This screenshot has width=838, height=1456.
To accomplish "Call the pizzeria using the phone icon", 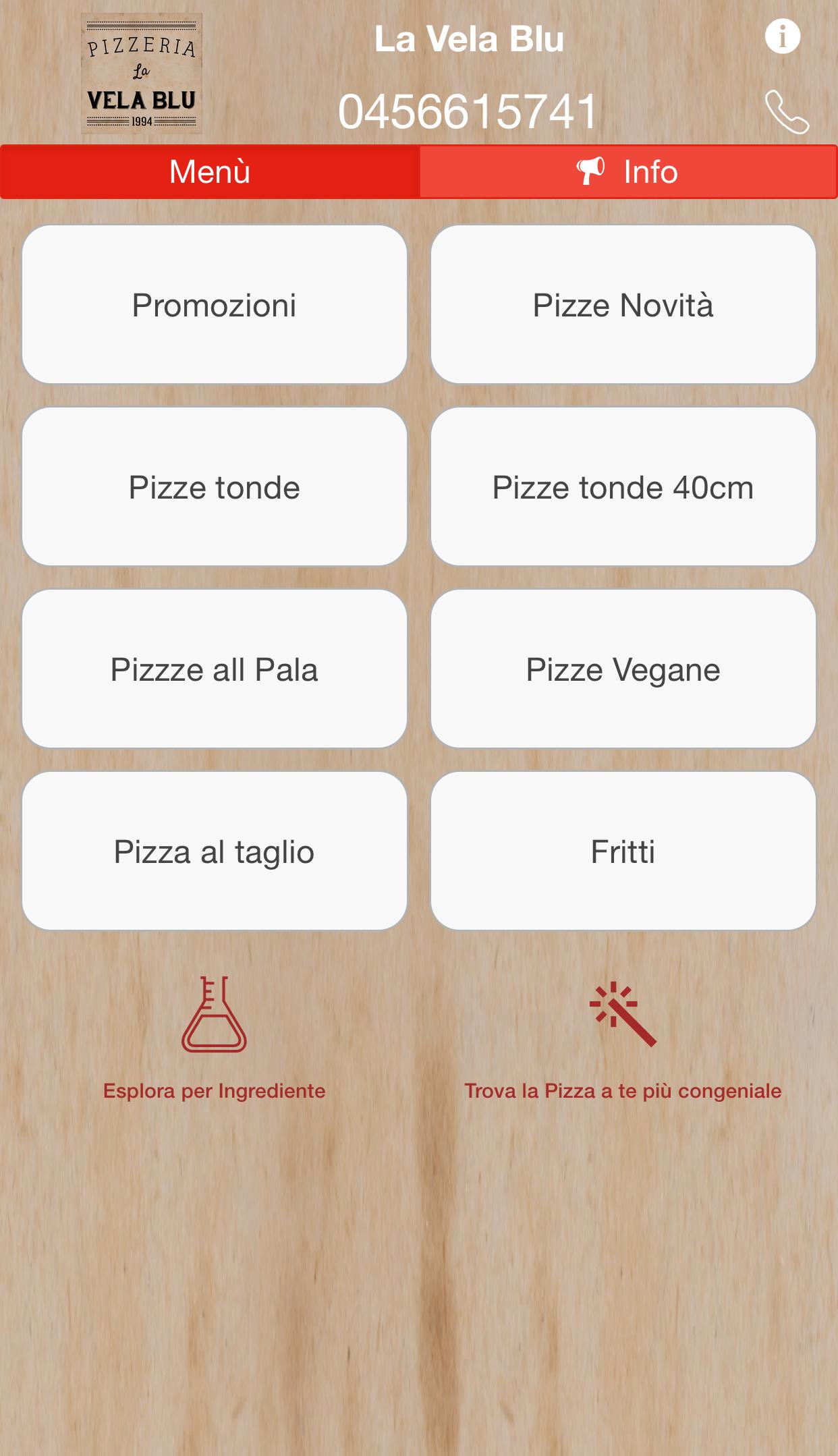I will [x=786, y=112].
